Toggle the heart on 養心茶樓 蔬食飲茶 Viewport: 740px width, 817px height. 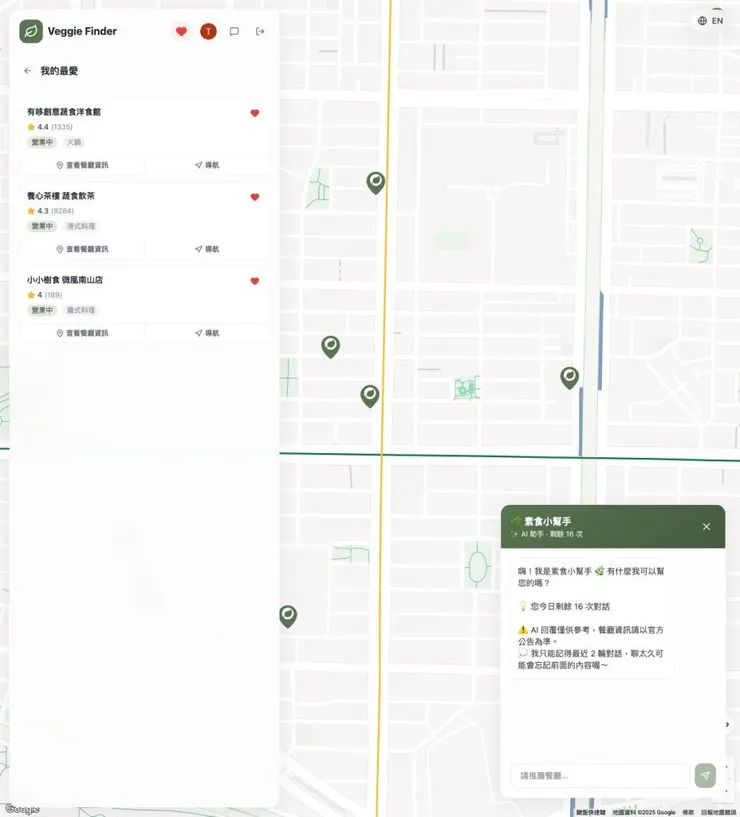click(x=255, y=197)
